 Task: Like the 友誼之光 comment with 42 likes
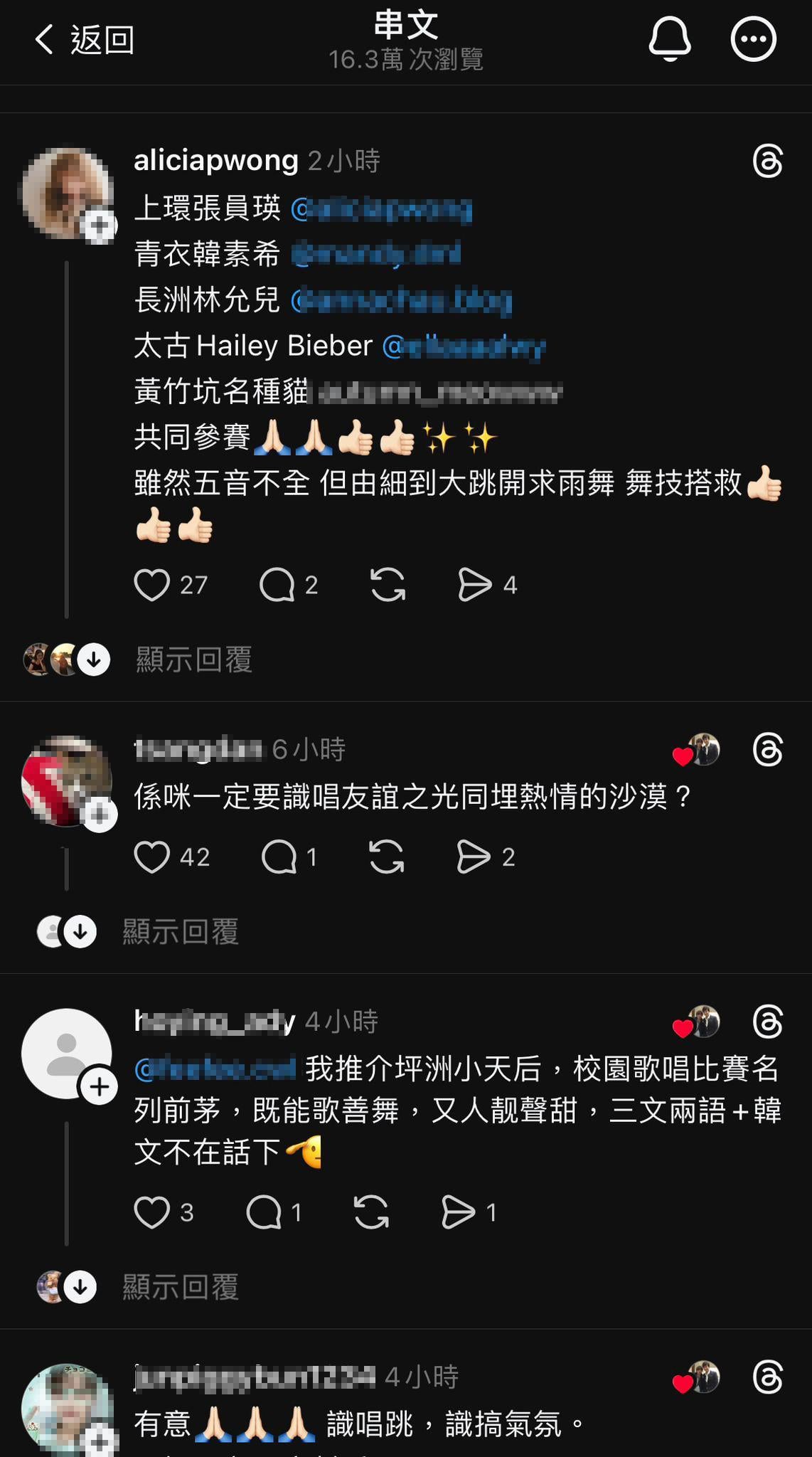pos(152,857)
